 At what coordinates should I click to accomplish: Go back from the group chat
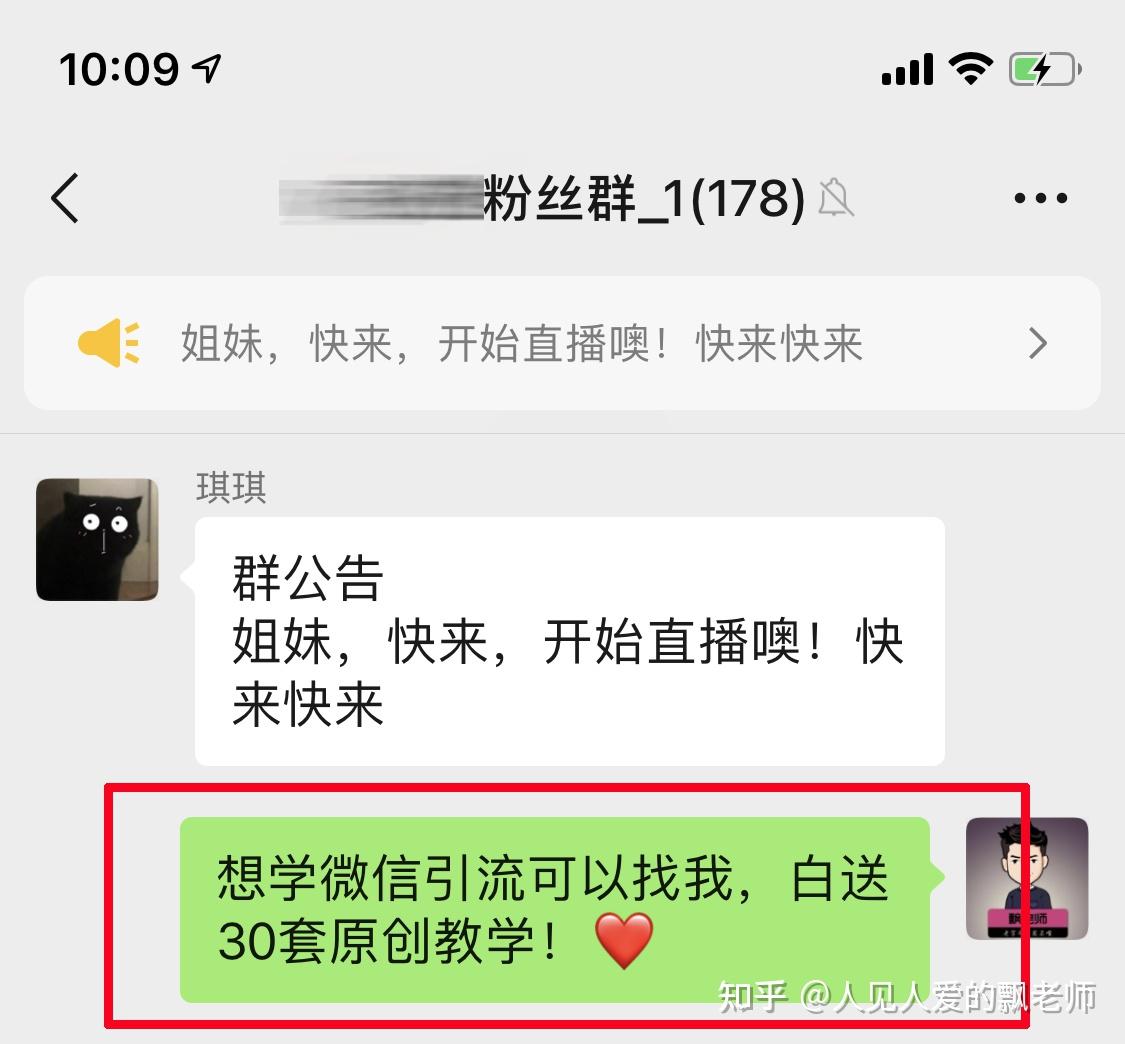click(x=65, y=197)
